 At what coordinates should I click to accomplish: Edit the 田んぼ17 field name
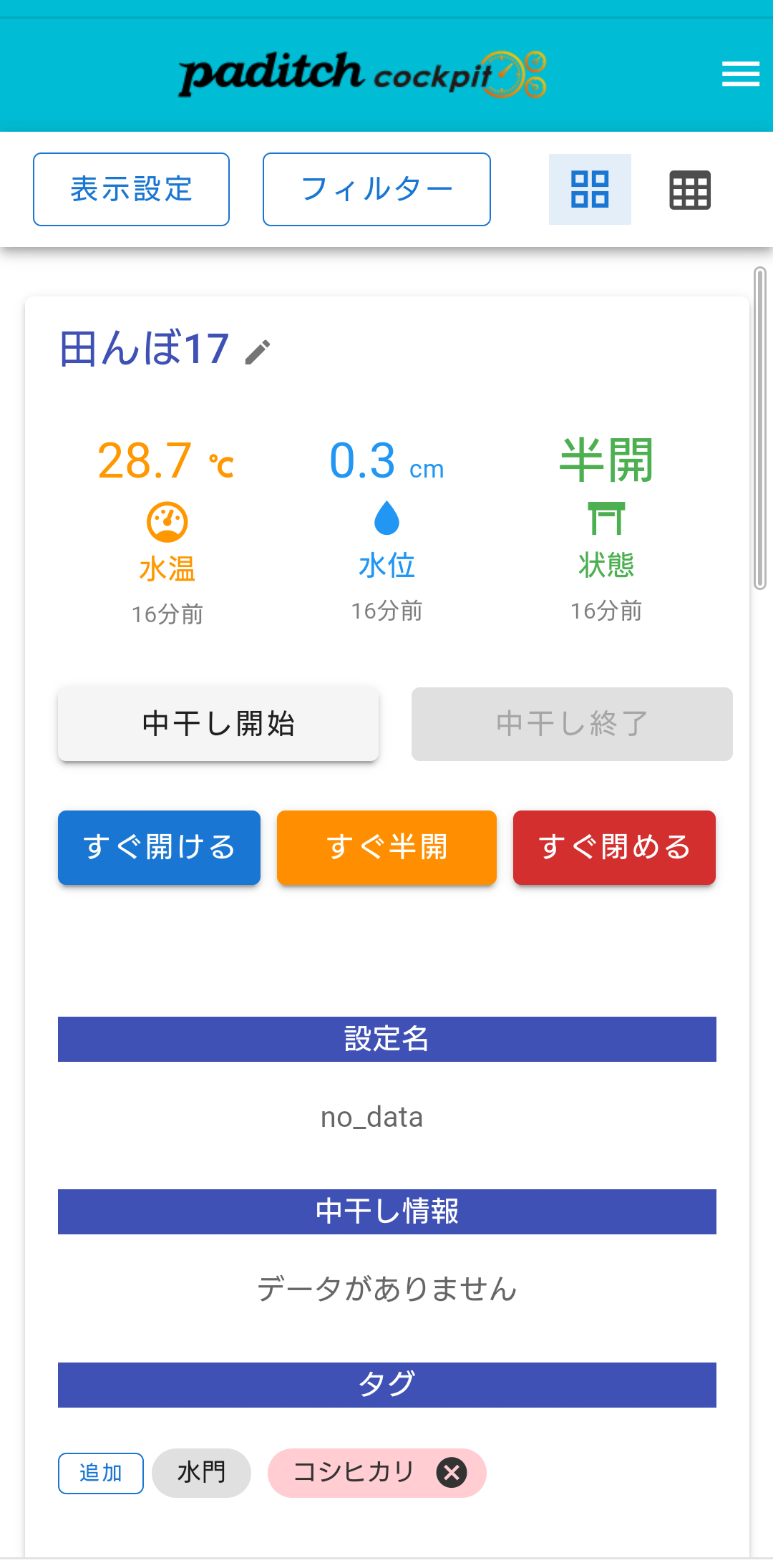pos(258,352)
